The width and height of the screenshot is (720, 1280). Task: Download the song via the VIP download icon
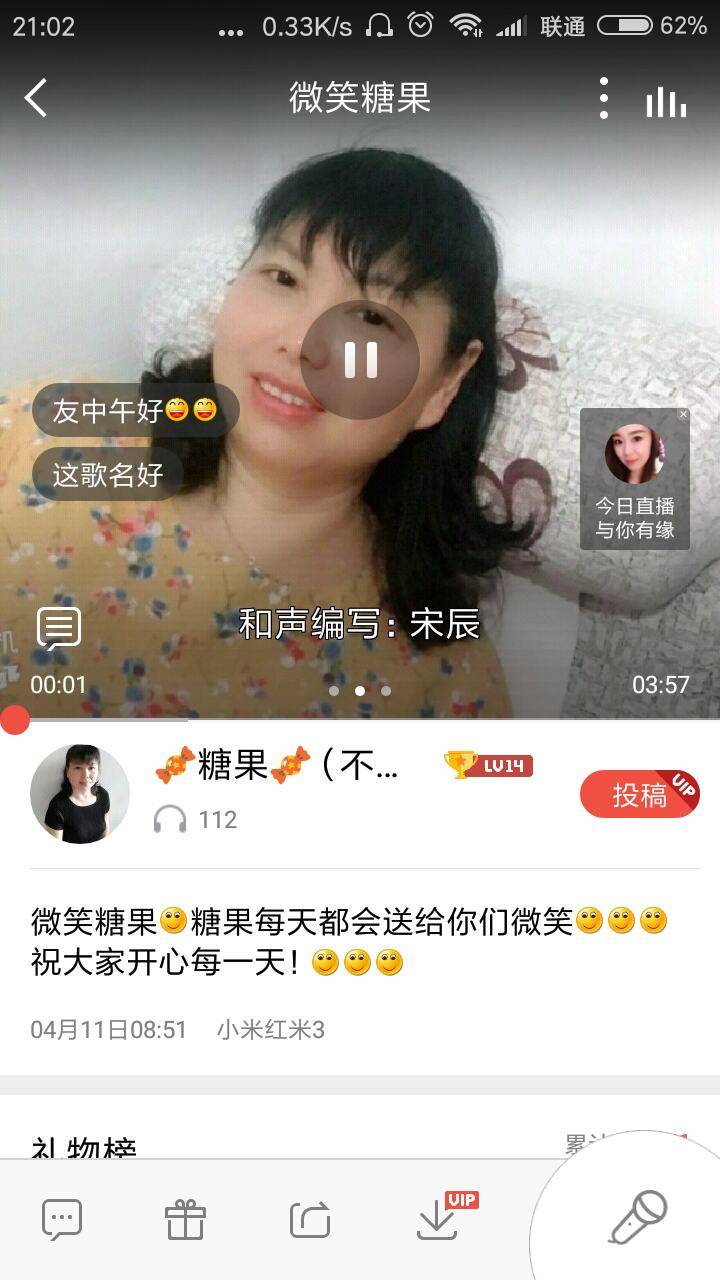pos(433,1220)
